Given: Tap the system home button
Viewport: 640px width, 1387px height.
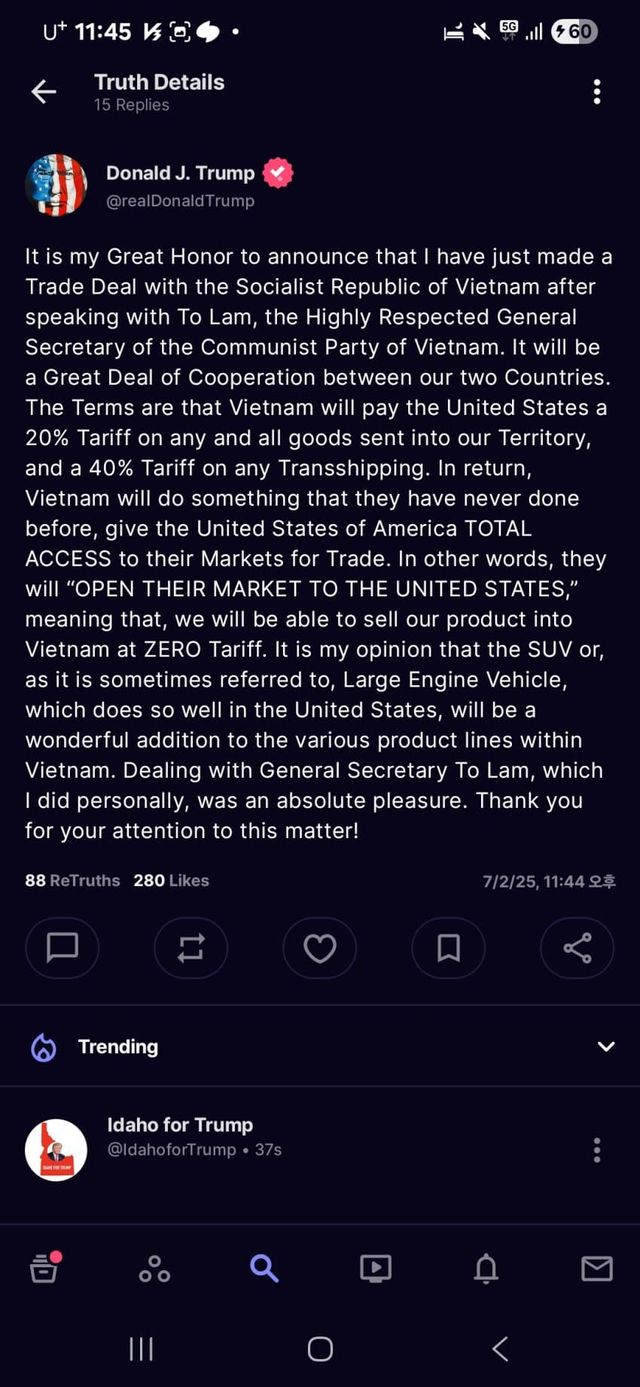Looking at the screenshot, I should coord(320,1349).
